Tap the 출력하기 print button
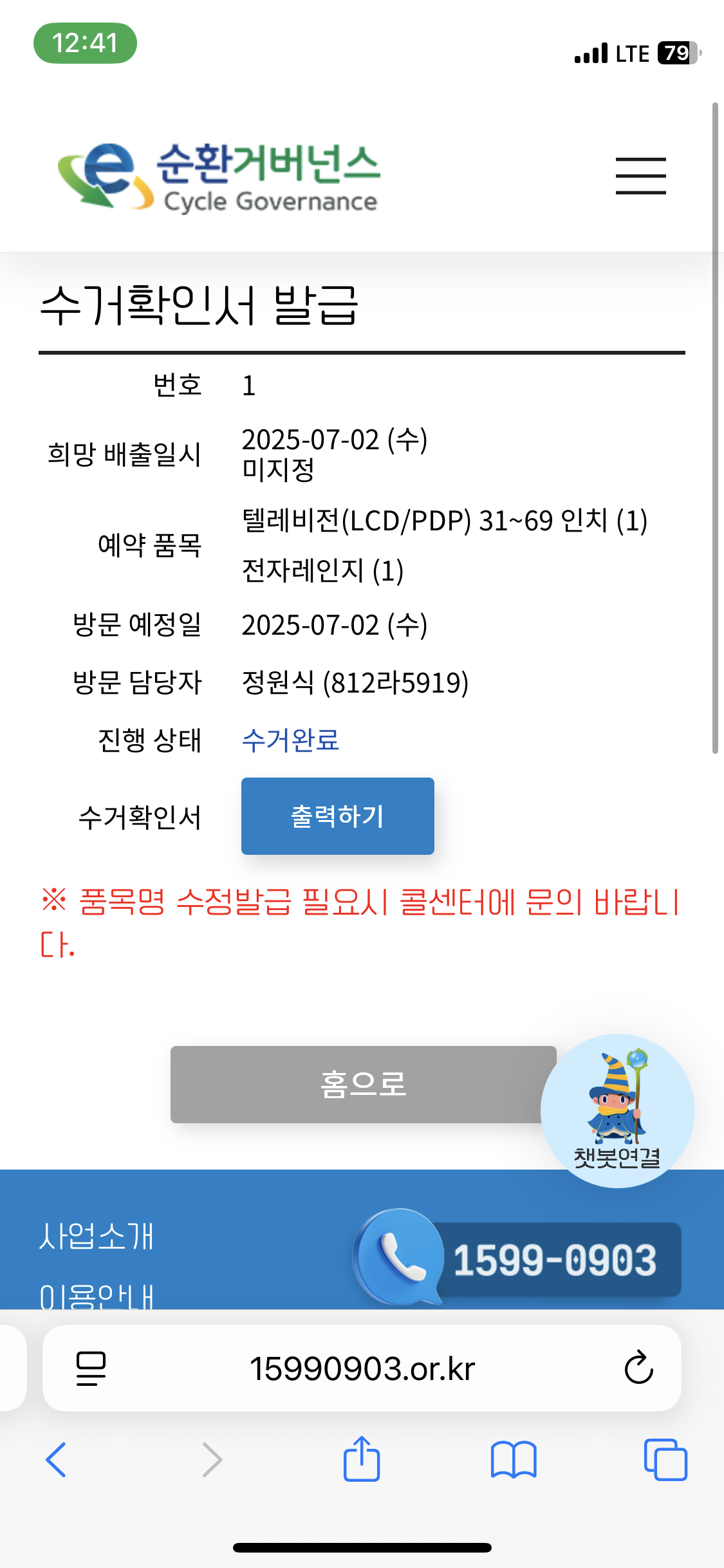Image resolution: width=724 pixels, height=1568 pixels. 337,816
